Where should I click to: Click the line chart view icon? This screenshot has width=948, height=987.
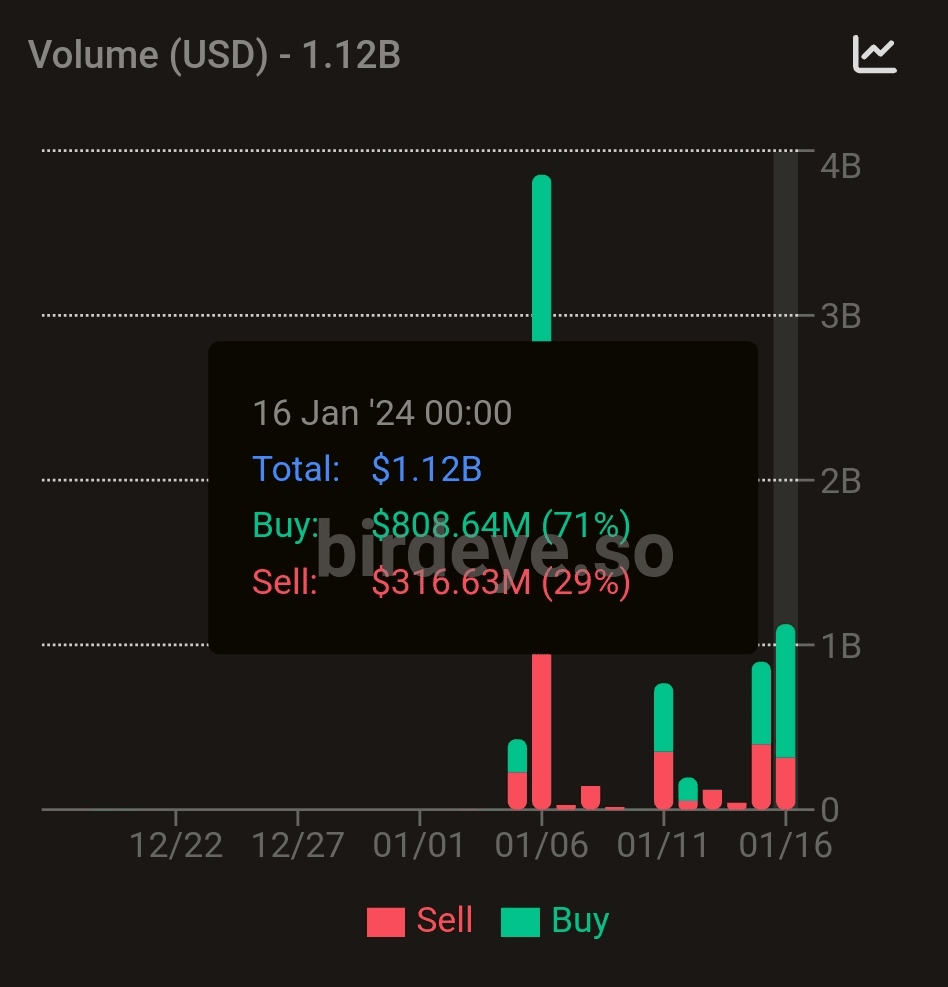(874, 54)
